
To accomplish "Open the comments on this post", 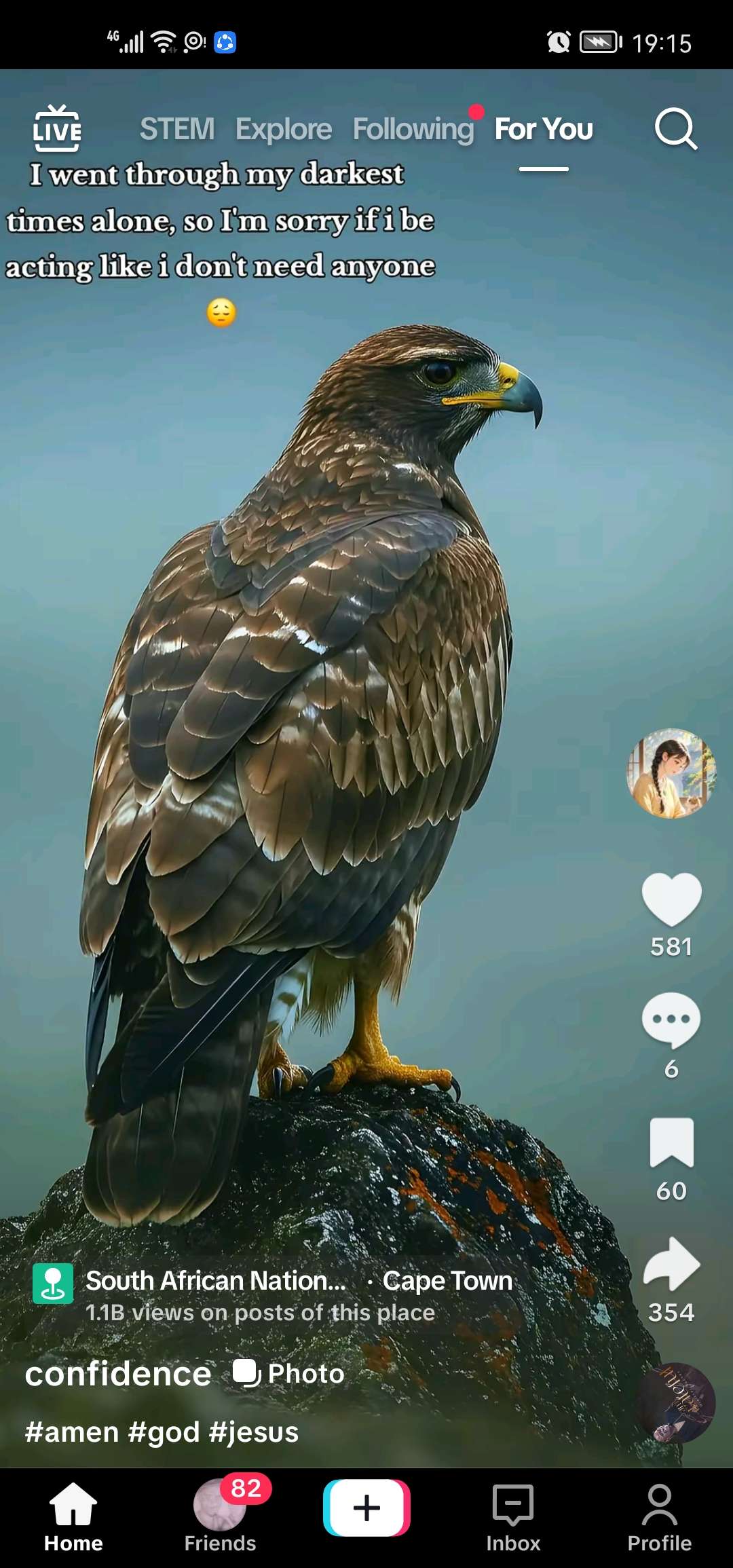I will pos(671,1020).
